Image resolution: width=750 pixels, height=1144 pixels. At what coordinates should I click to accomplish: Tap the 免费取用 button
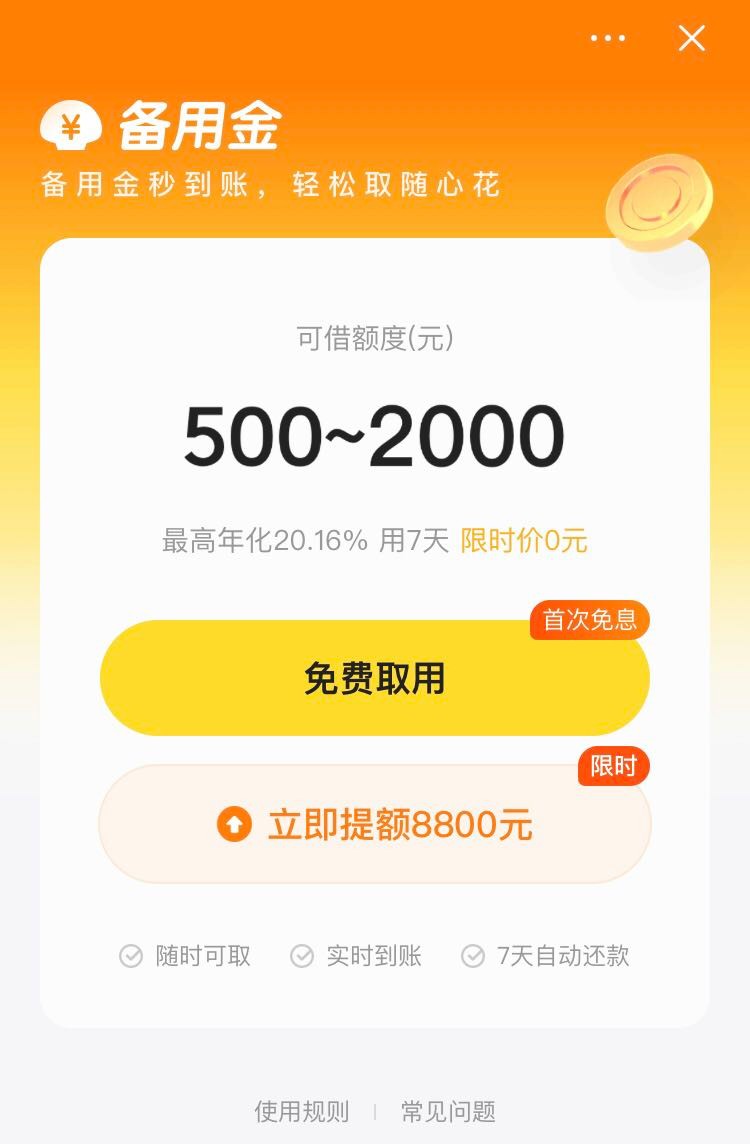pos(375,679)
